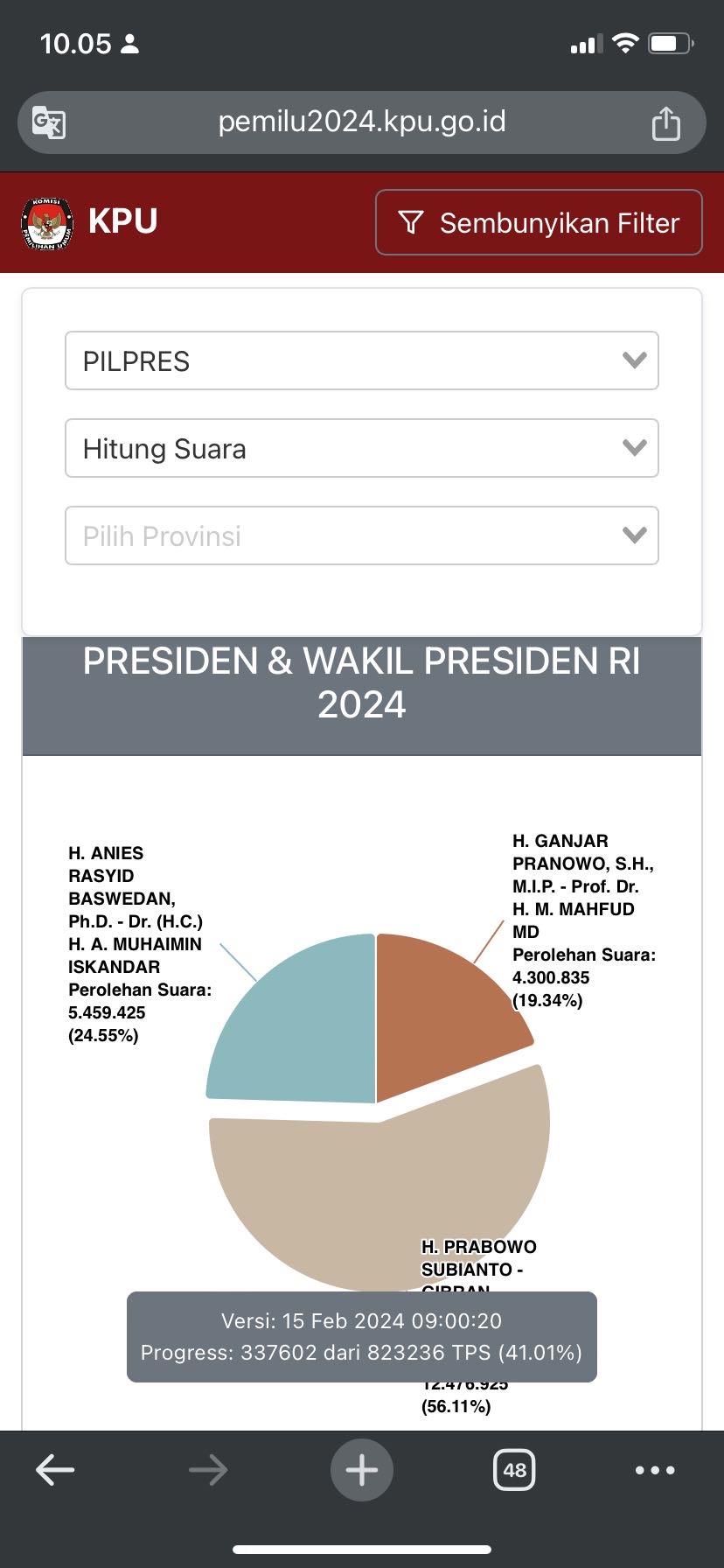Open the pemilu2024.kpu.go.id address bar
724x1568 pixels.
(361, 122)
